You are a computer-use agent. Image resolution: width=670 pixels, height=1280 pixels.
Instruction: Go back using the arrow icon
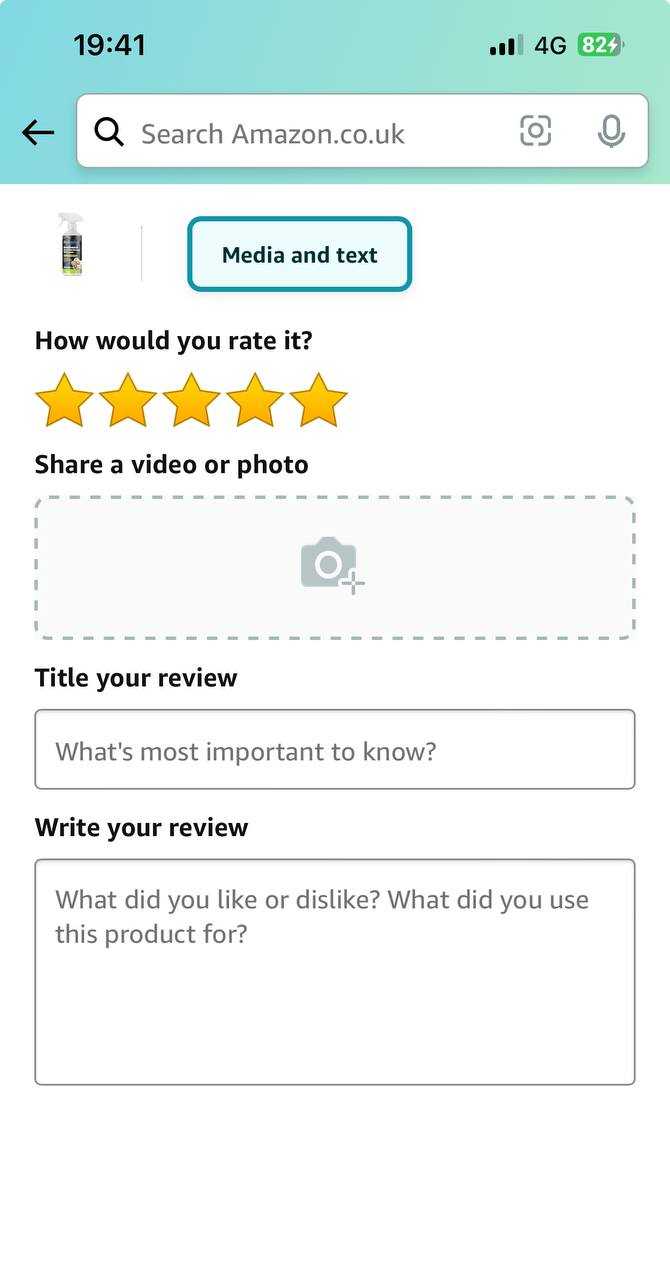click(x=38, y=132)
